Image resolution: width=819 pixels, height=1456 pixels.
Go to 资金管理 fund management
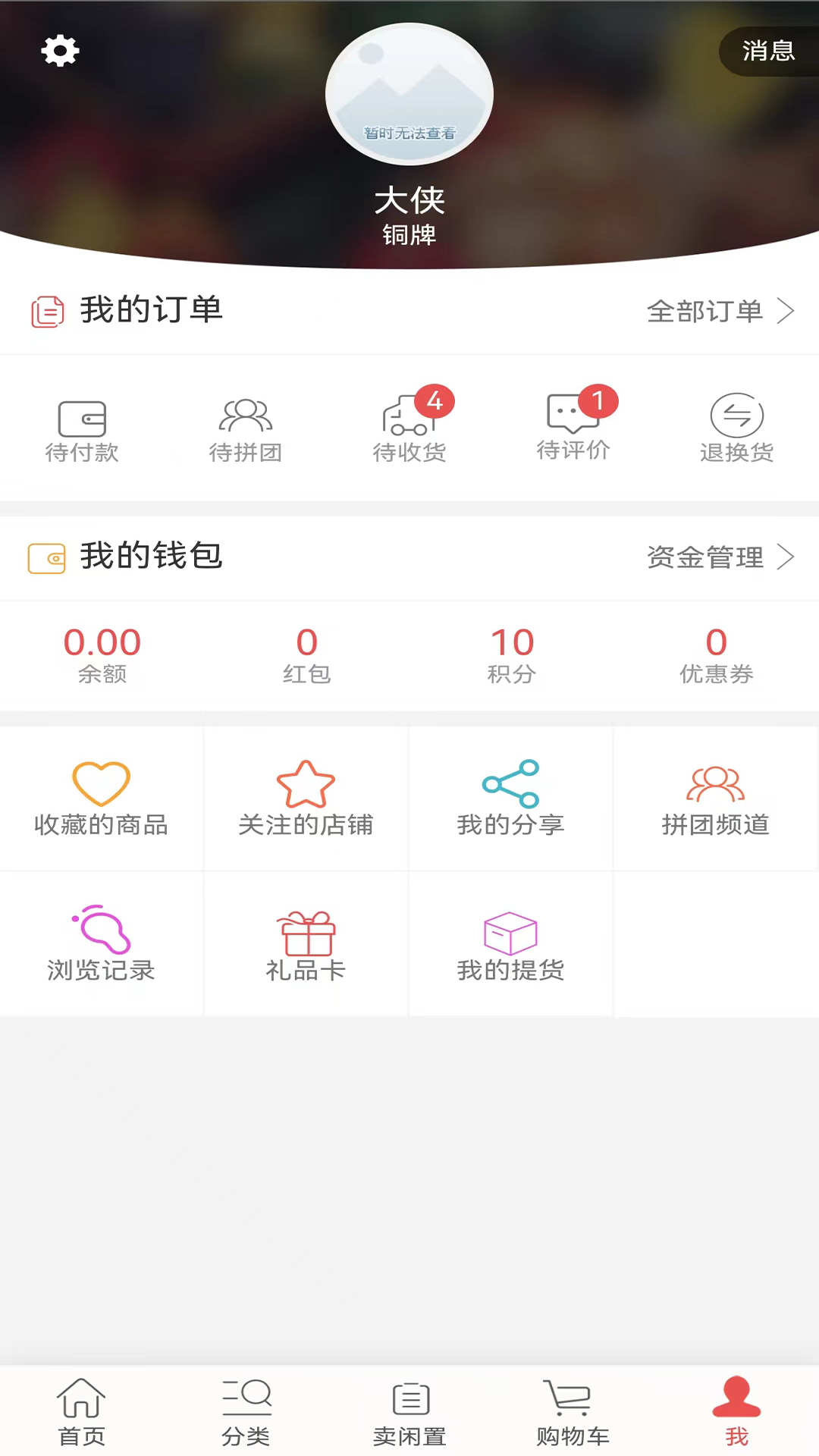tap(720, 557)
